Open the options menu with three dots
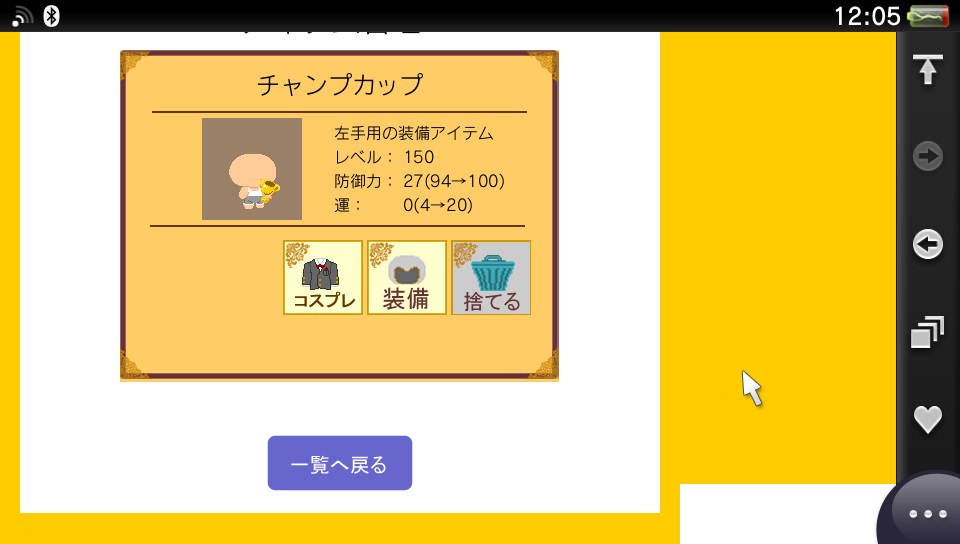The image size is (960, 544). pos(927,514)
